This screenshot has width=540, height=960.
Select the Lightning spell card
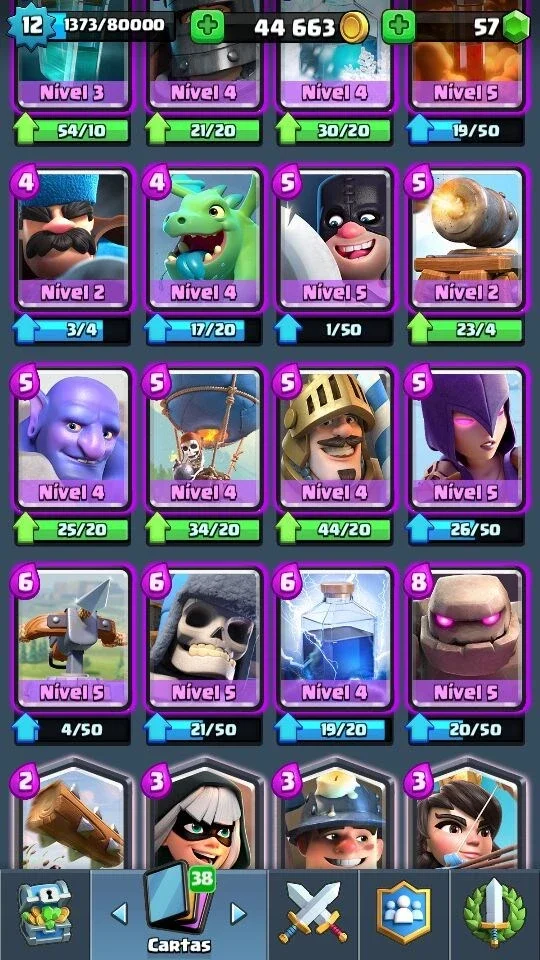[336, 638]
